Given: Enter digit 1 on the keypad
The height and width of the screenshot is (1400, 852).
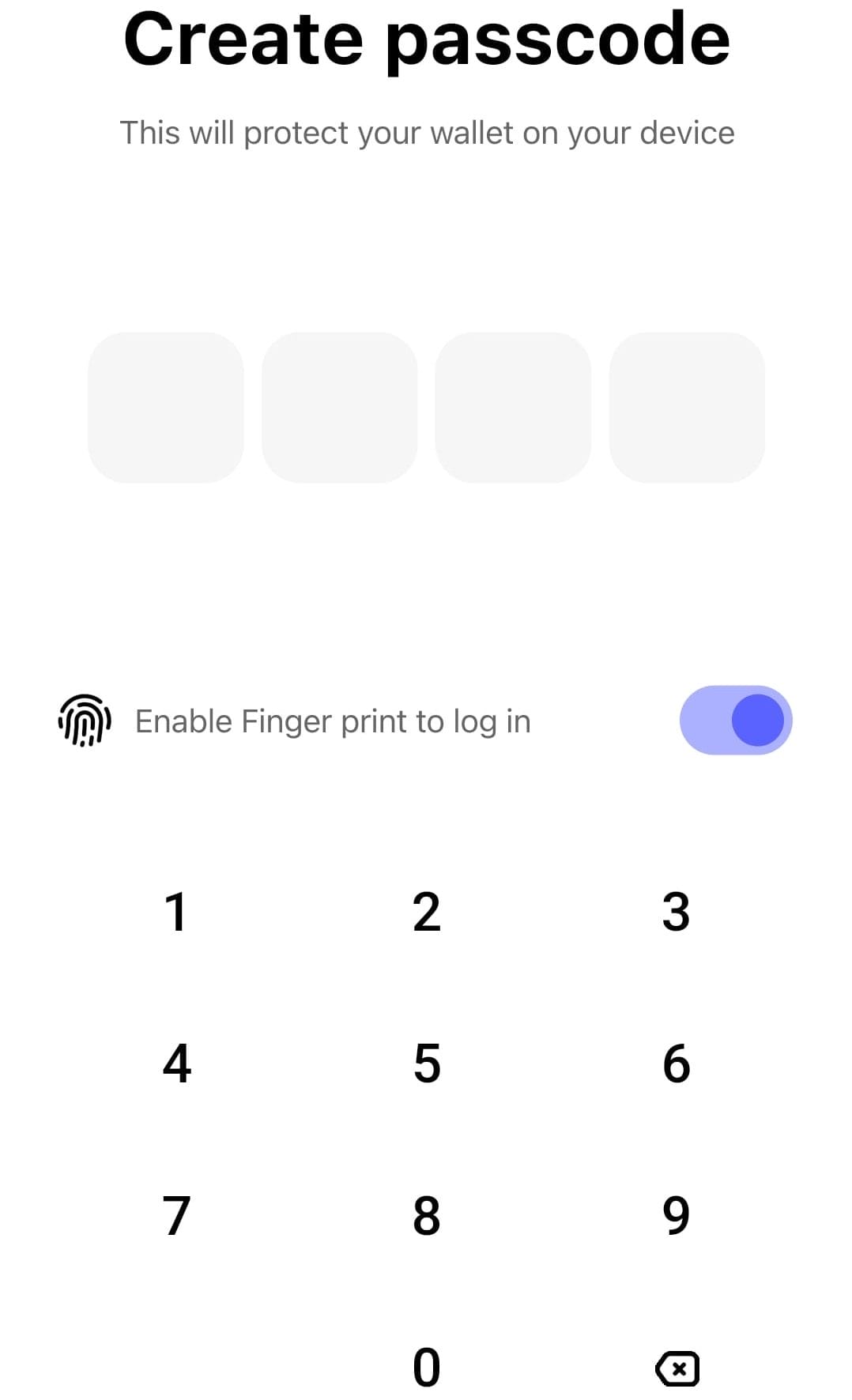Looking at the screenshot, I should [x=175, y=912].
